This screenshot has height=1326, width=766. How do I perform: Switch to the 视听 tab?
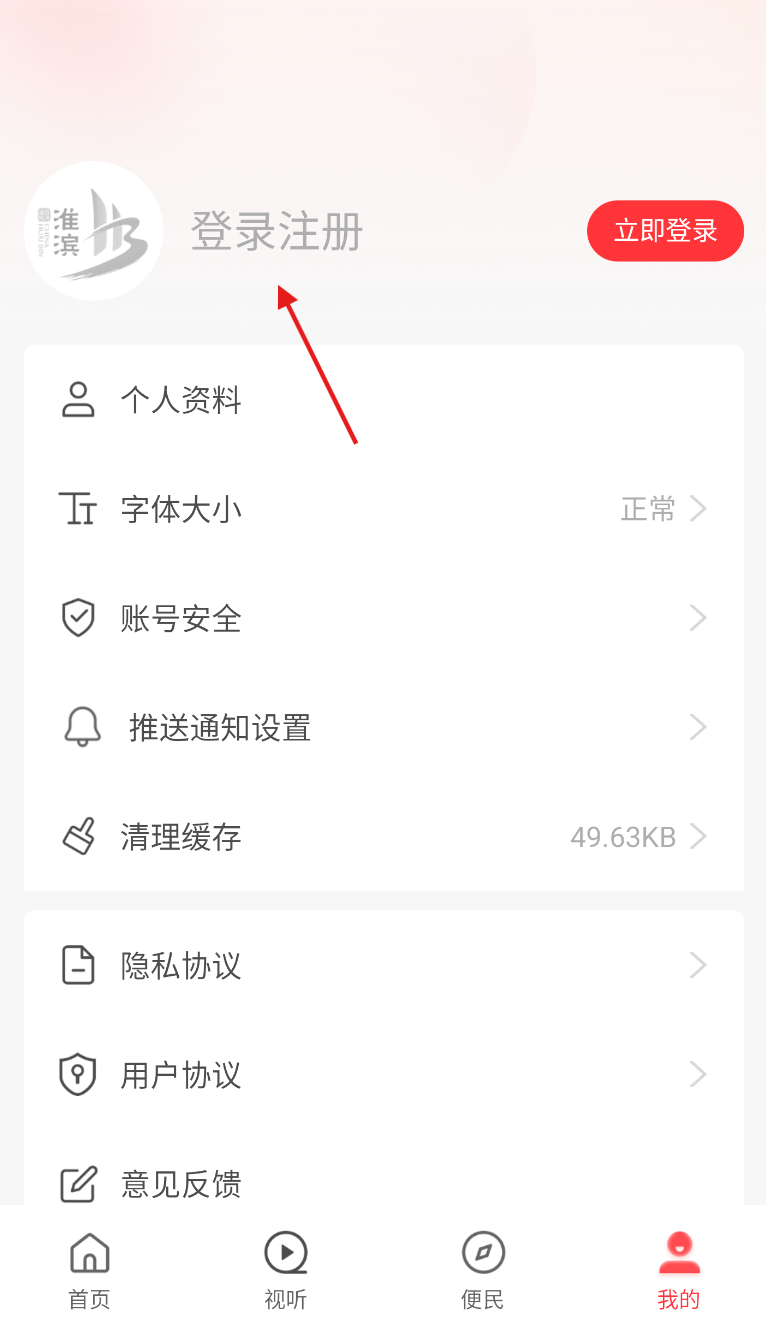click(x=286, y=1270)
